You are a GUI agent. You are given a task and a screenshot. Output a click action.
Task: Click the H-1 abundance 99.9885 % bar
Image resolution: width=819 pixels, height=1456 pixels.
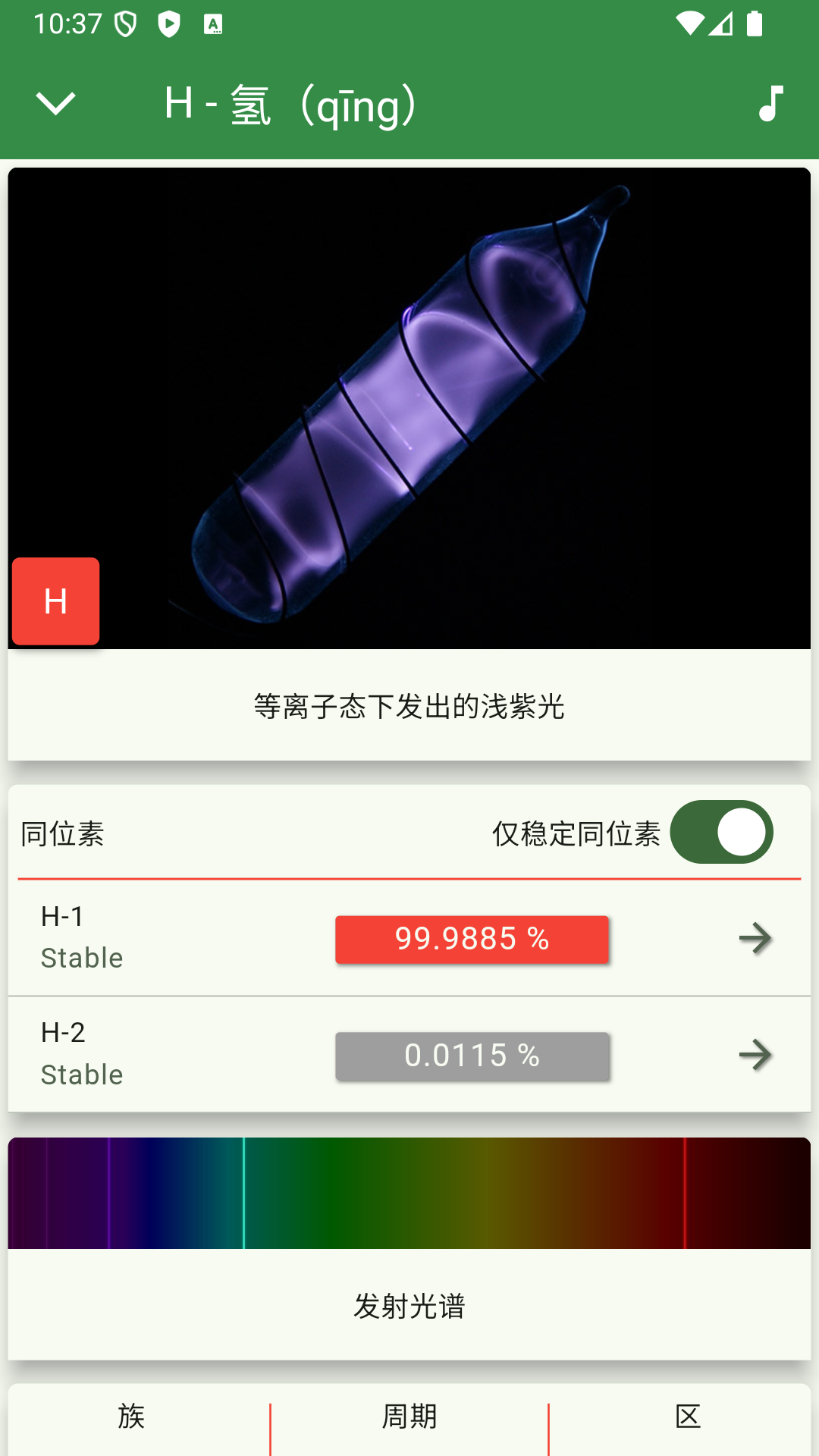[472, 940]
